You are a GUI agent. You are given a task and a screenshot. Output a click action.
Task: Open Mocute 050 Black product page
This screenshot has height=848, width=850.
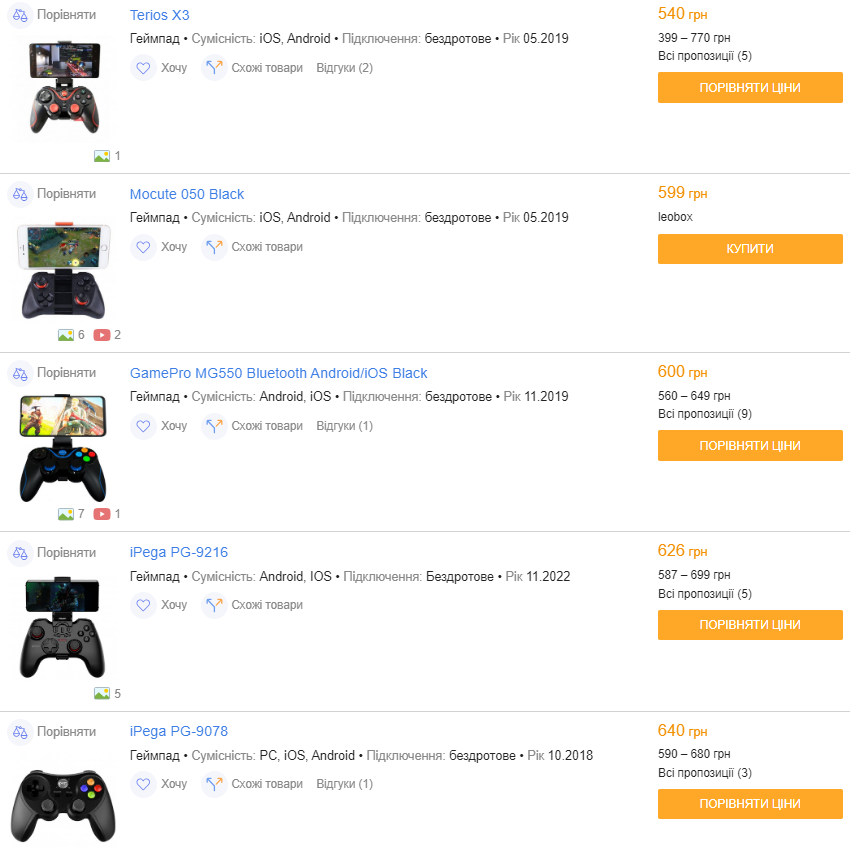point(187,194)
